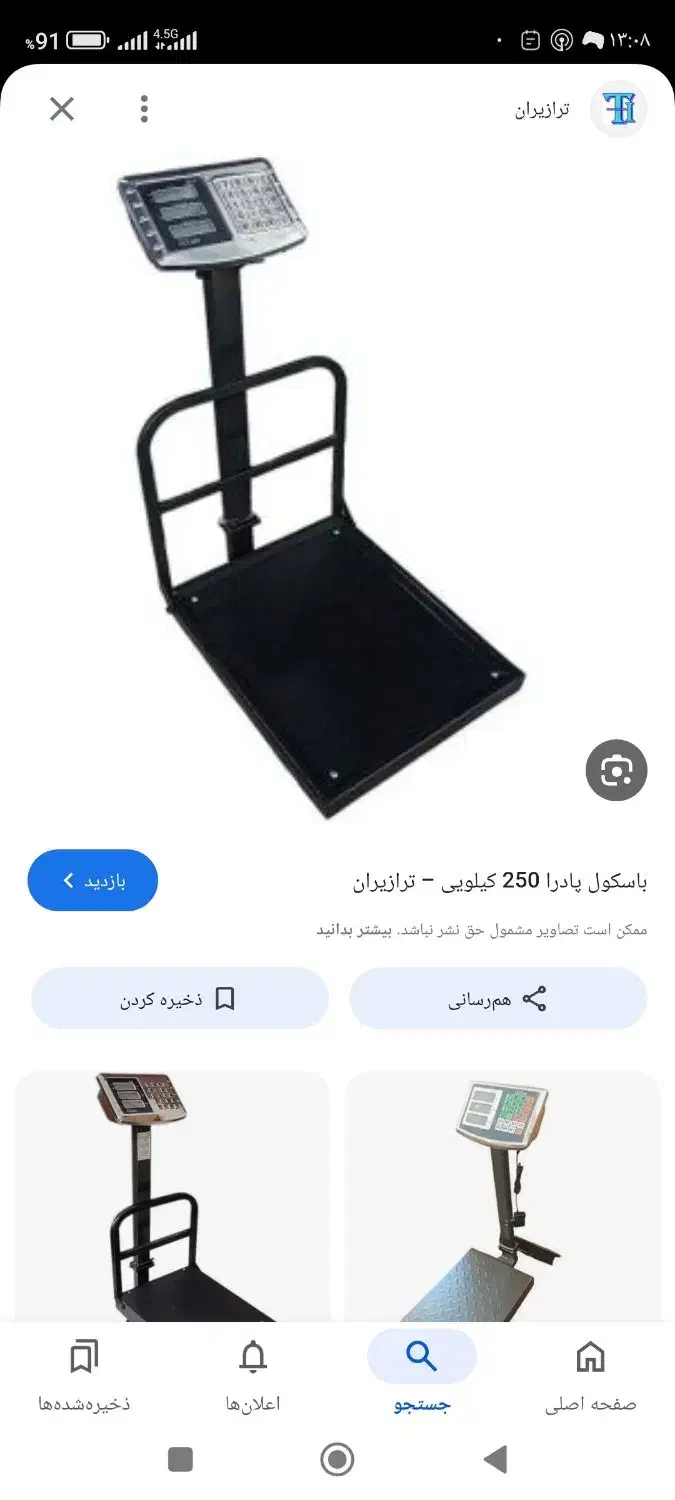Tap the blue بازدید visit button
The image size is (675, 1500).
click(x=92, y=880)
